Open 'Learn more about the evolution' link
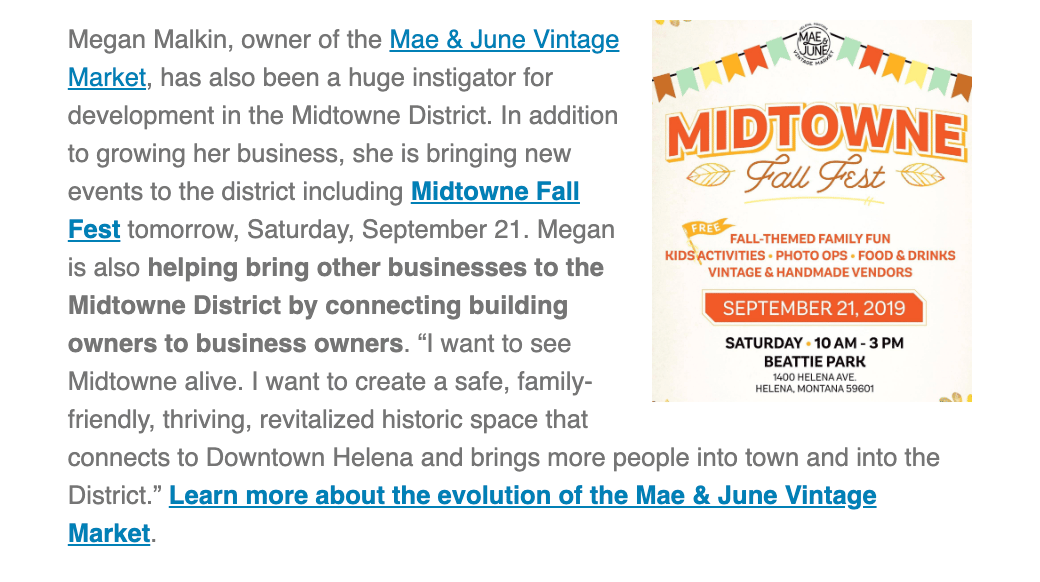The image size is (1040, 582). [523, 496]
